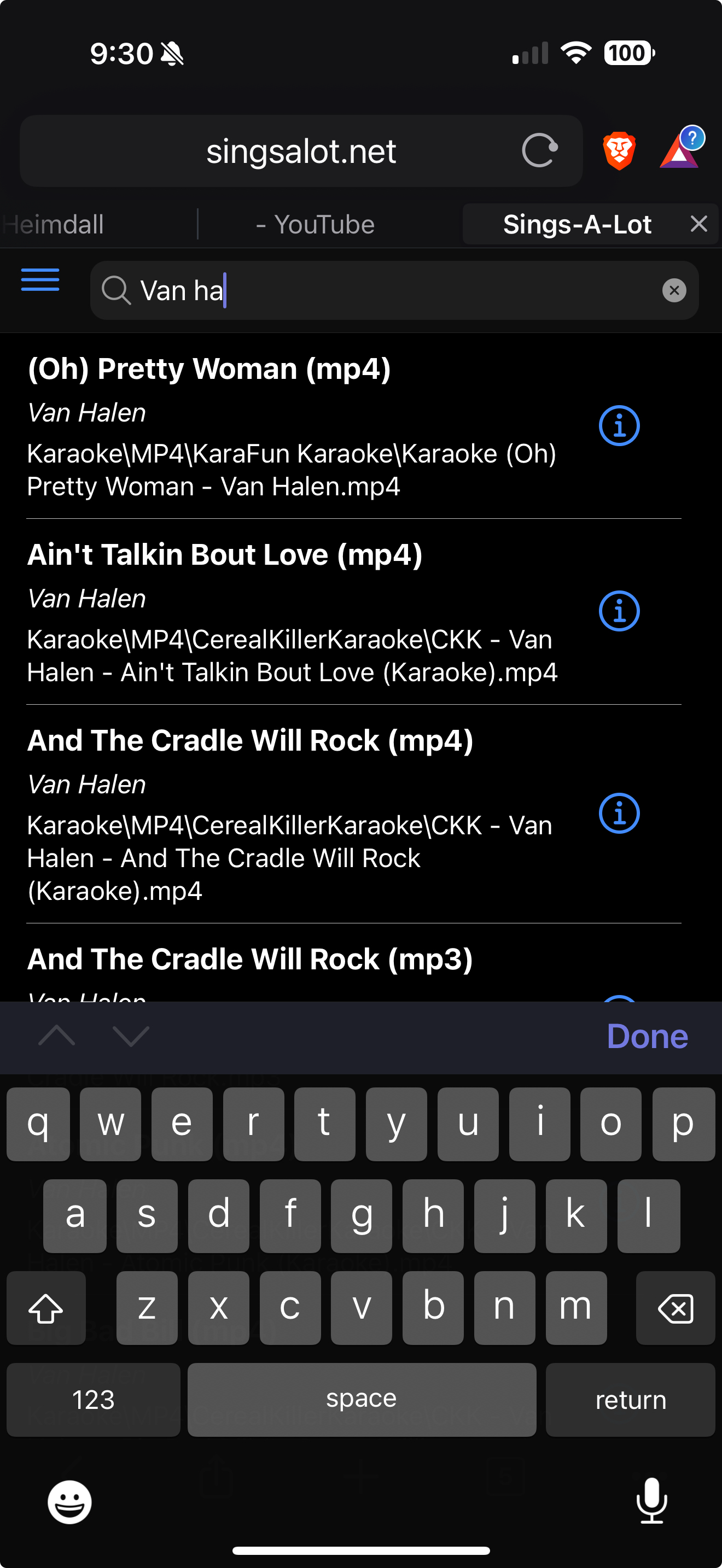The height and width of the screenshot is (1568, 722).
Task: Open singsalot.net address bar
Action: click(x=301, y=151)
